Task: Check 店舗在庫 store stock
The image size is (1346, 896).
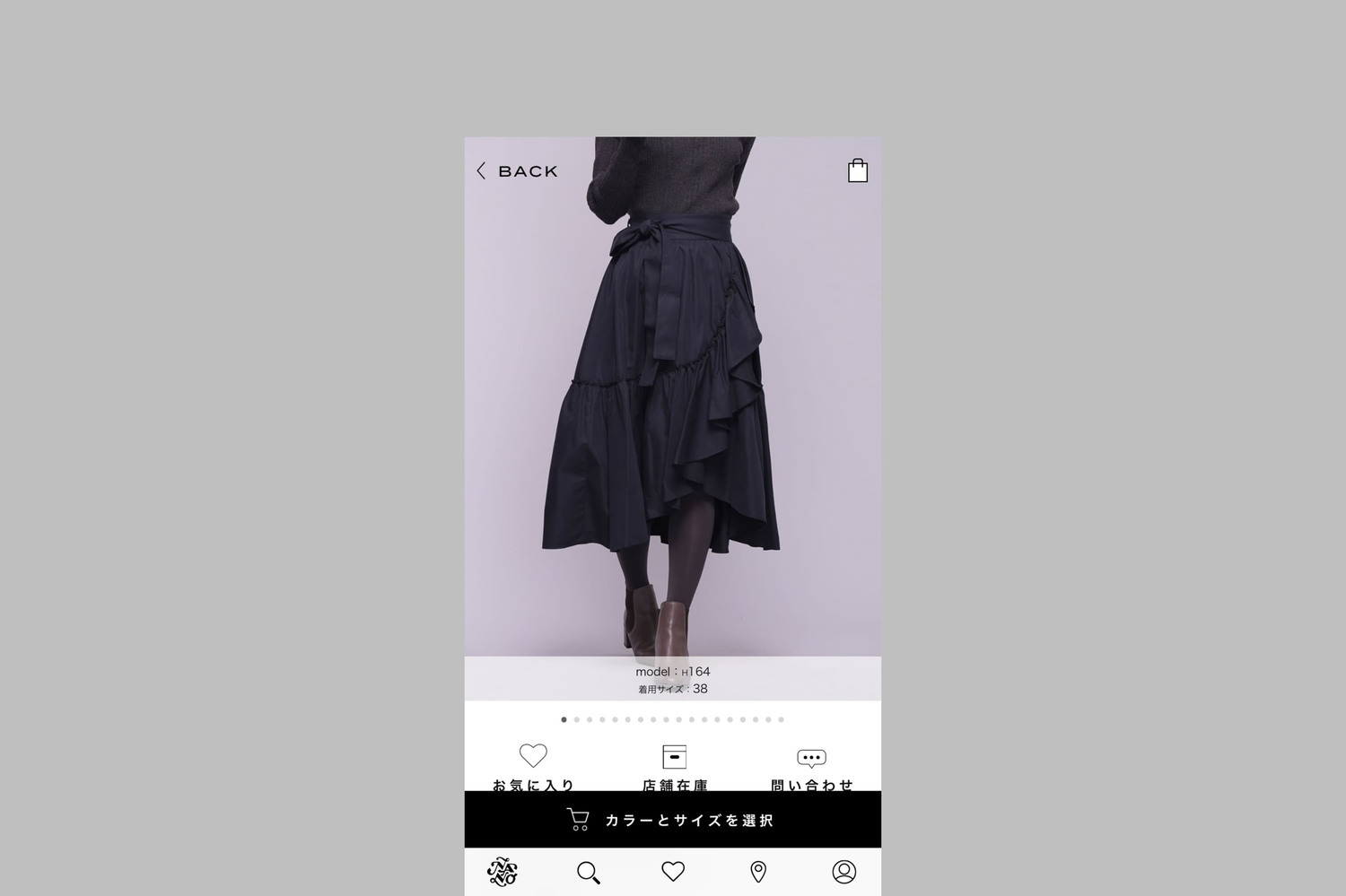Action: 674,768
